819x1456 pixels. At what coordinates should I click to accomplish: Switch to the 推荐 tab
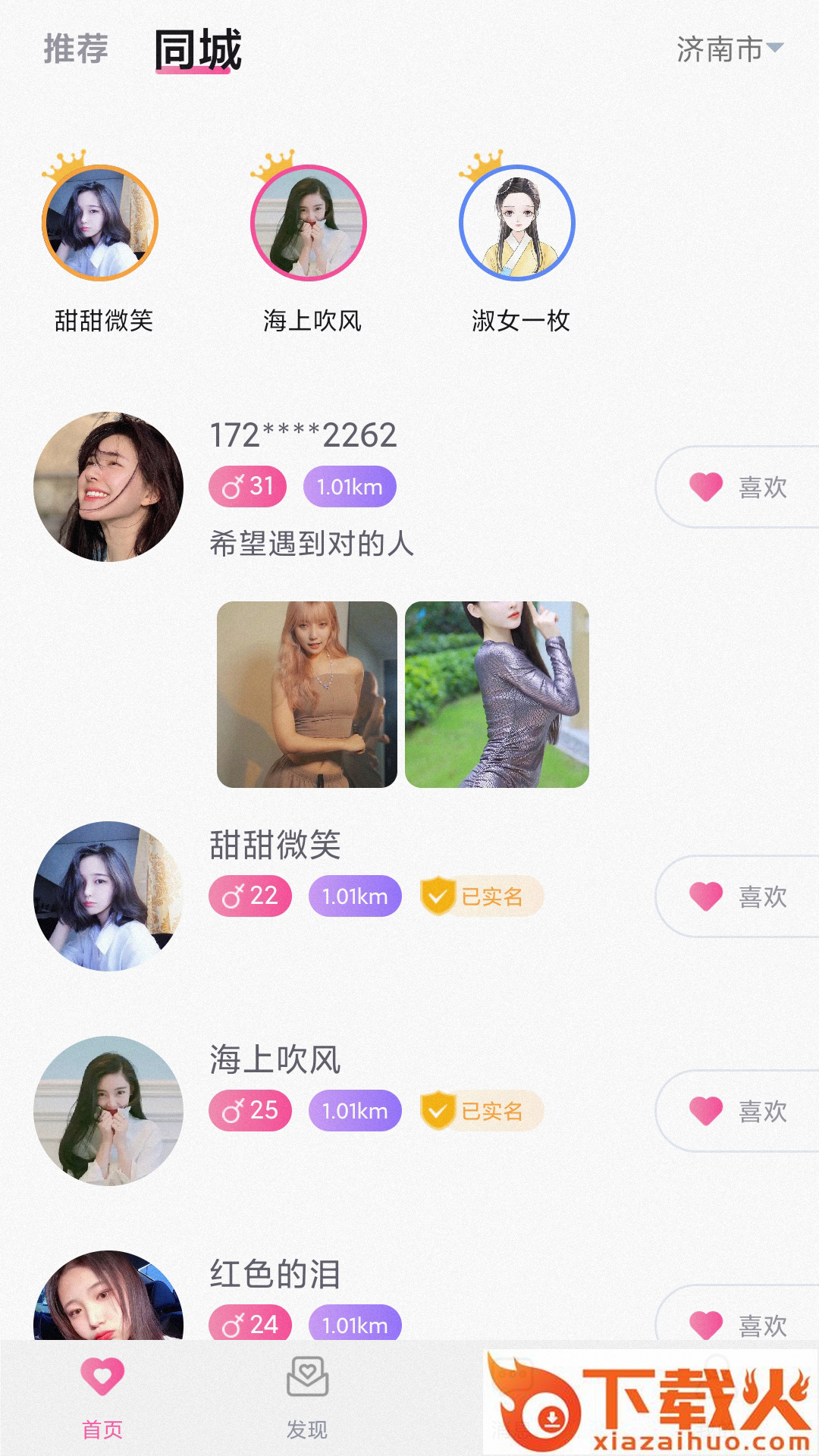[76, 50]
